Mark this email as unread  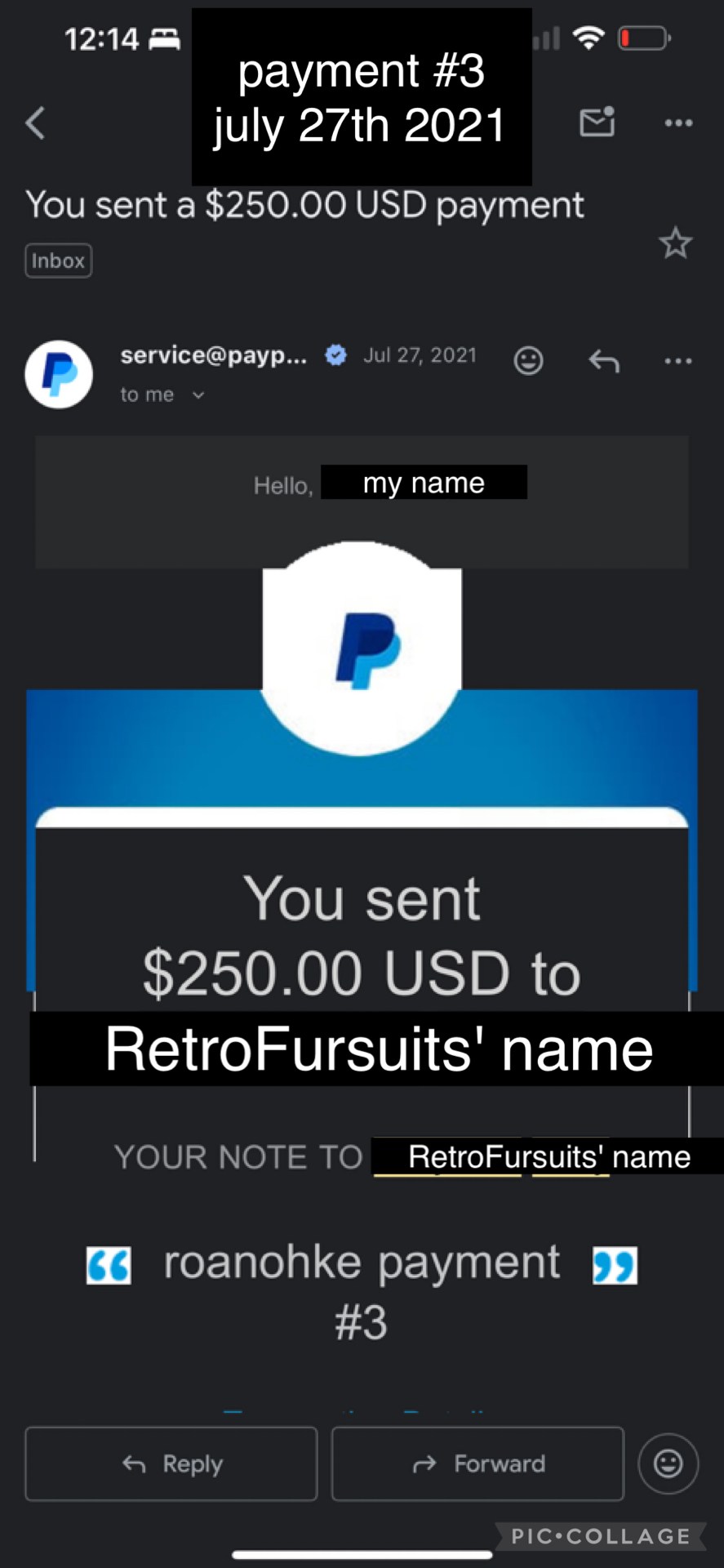[597, 122]
